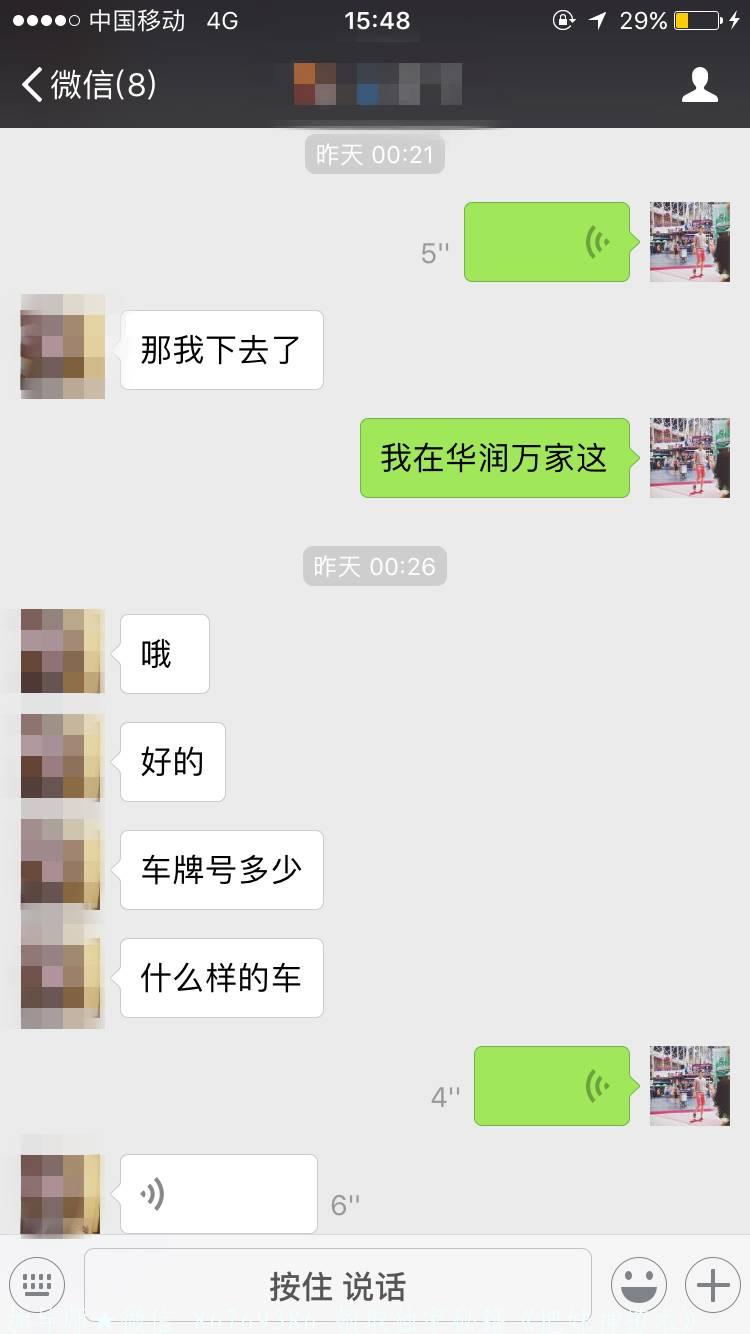
Task: Tap the 按住 说话 hold-to-talk button
Action: click(338, 1285)
